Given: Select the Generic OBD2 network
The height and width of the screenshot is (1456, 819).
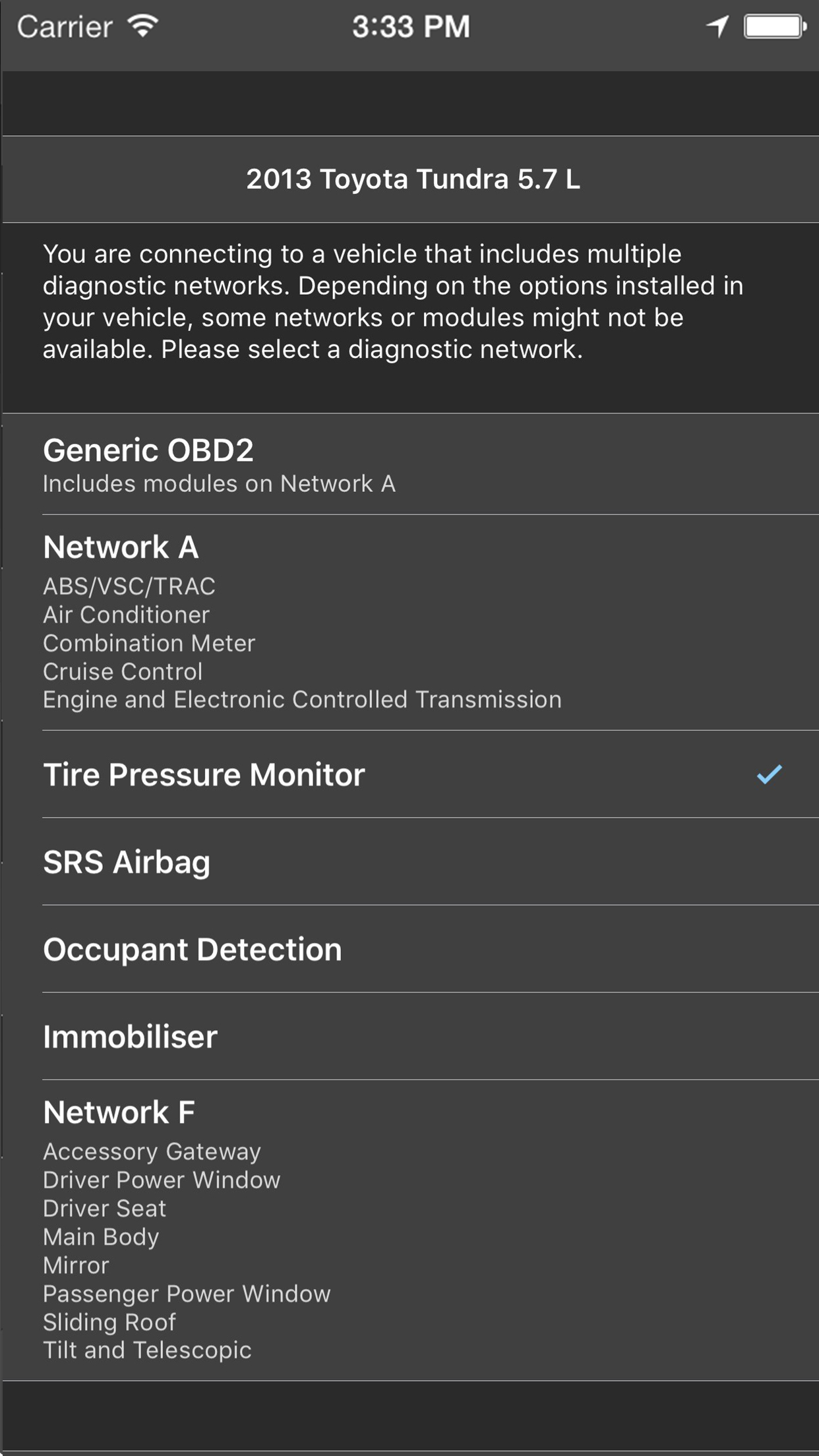Looking at the screenshot, I should [409, 464].
